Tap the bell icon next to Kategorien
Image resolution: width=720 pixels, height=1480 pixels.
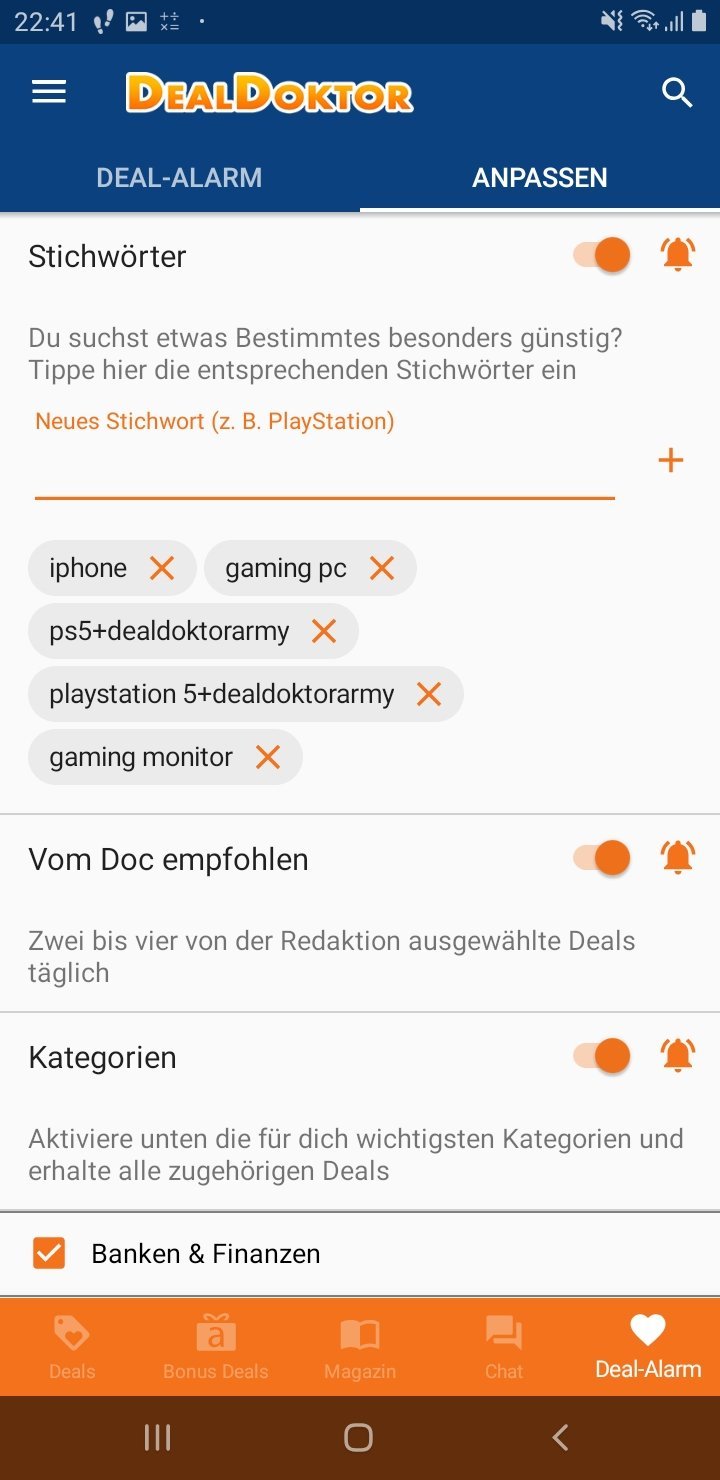678,1056
